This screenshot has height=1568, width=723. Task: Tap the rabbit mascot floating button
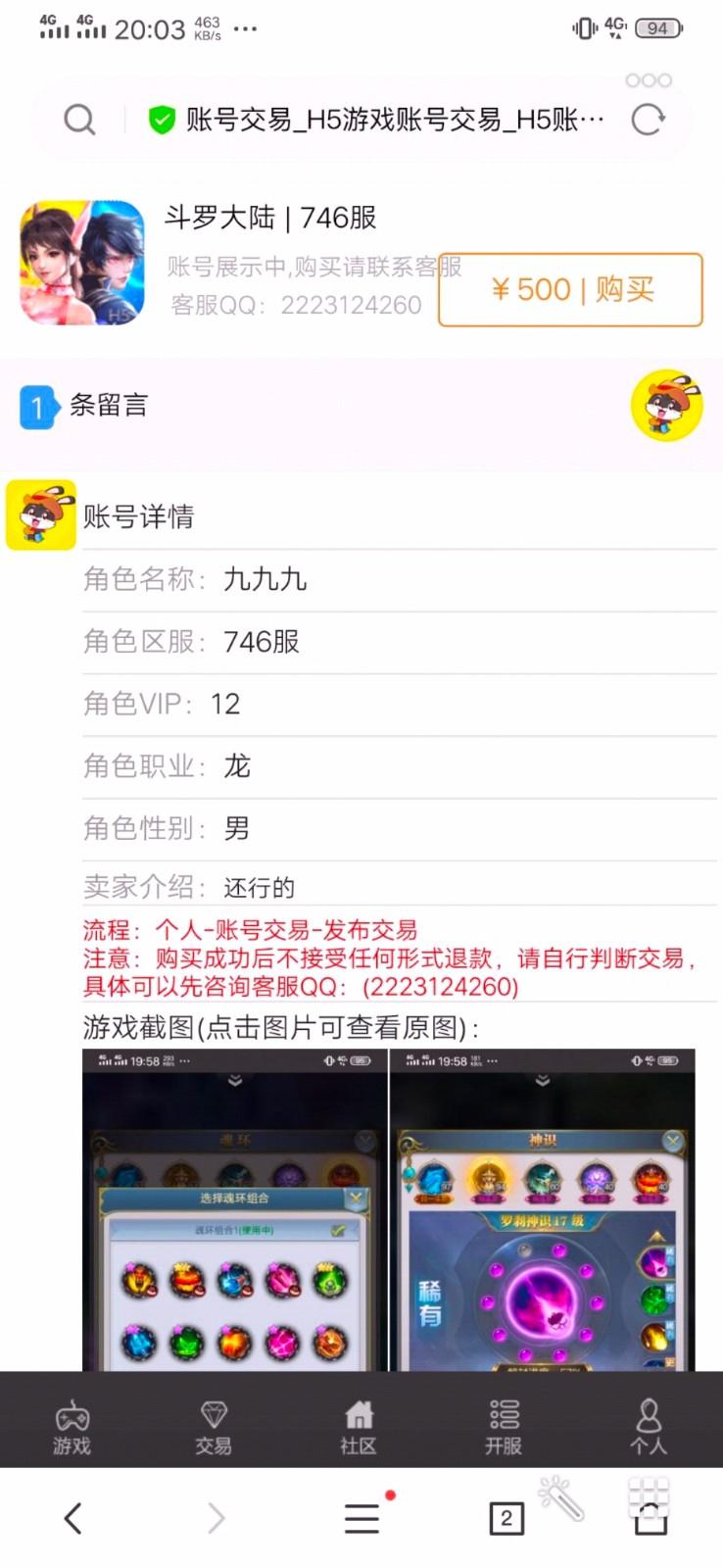click(x=666, y=406)
